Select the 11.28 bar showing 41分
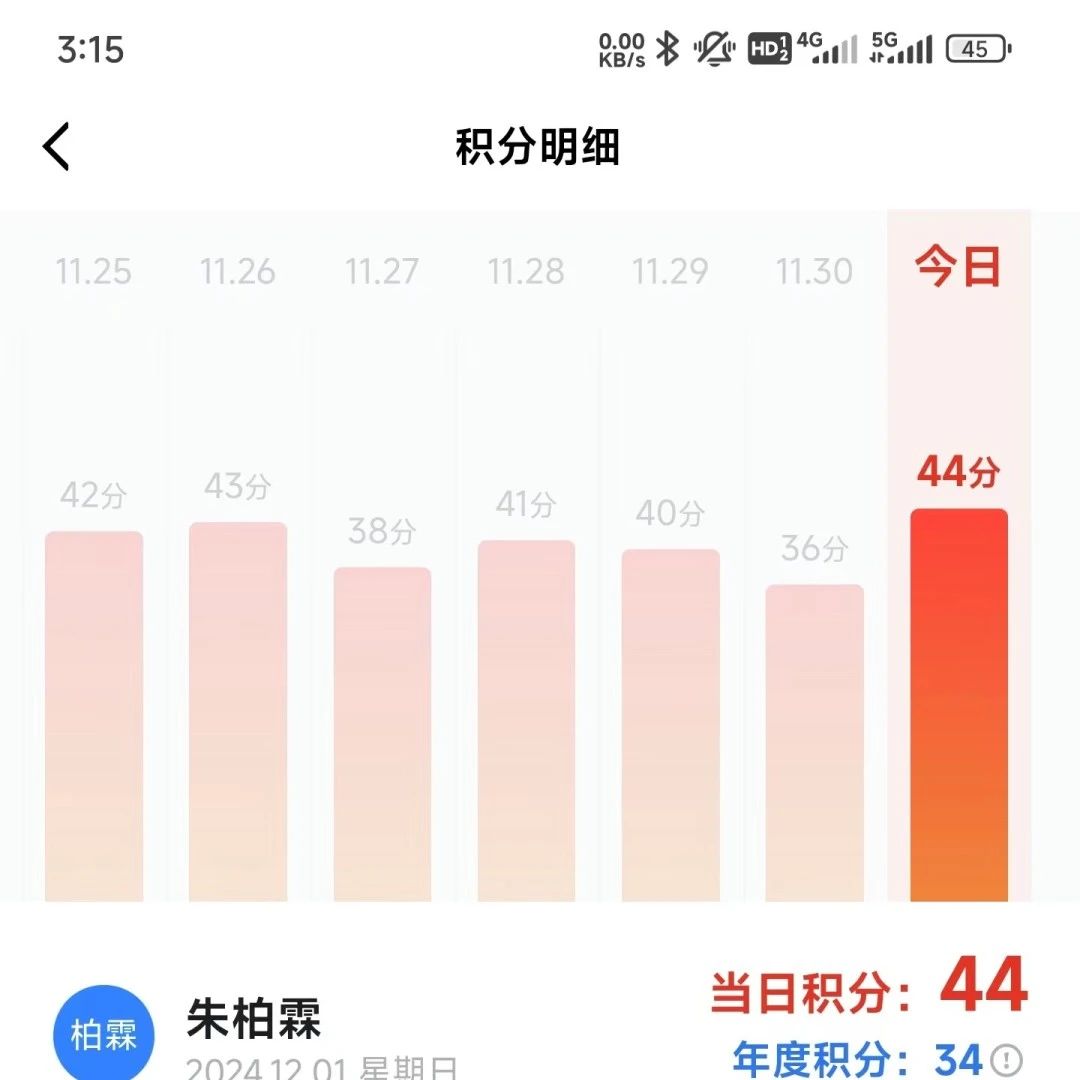This screenshot has height=1080, width=1080. [526, 720]
